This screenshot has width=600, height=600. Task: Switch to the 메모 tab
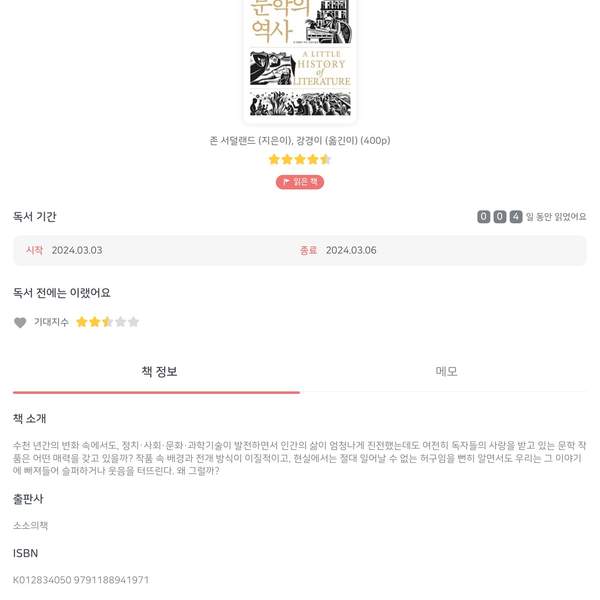[x=446, y=371]
